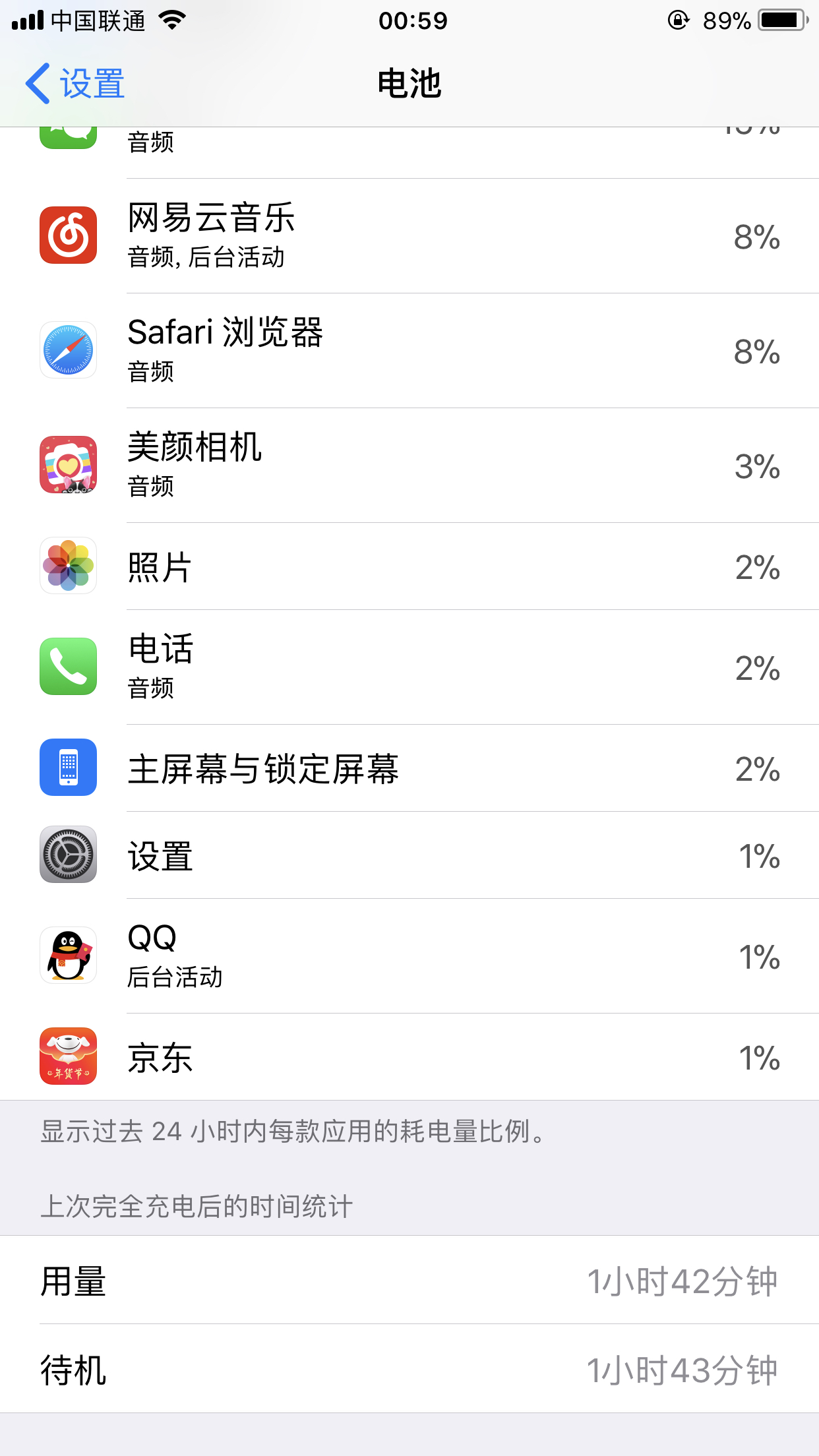Screen dimensions: 819x1456
Task: Select the Safari 浏览器 usage row
Action: [x=409, y=351]
